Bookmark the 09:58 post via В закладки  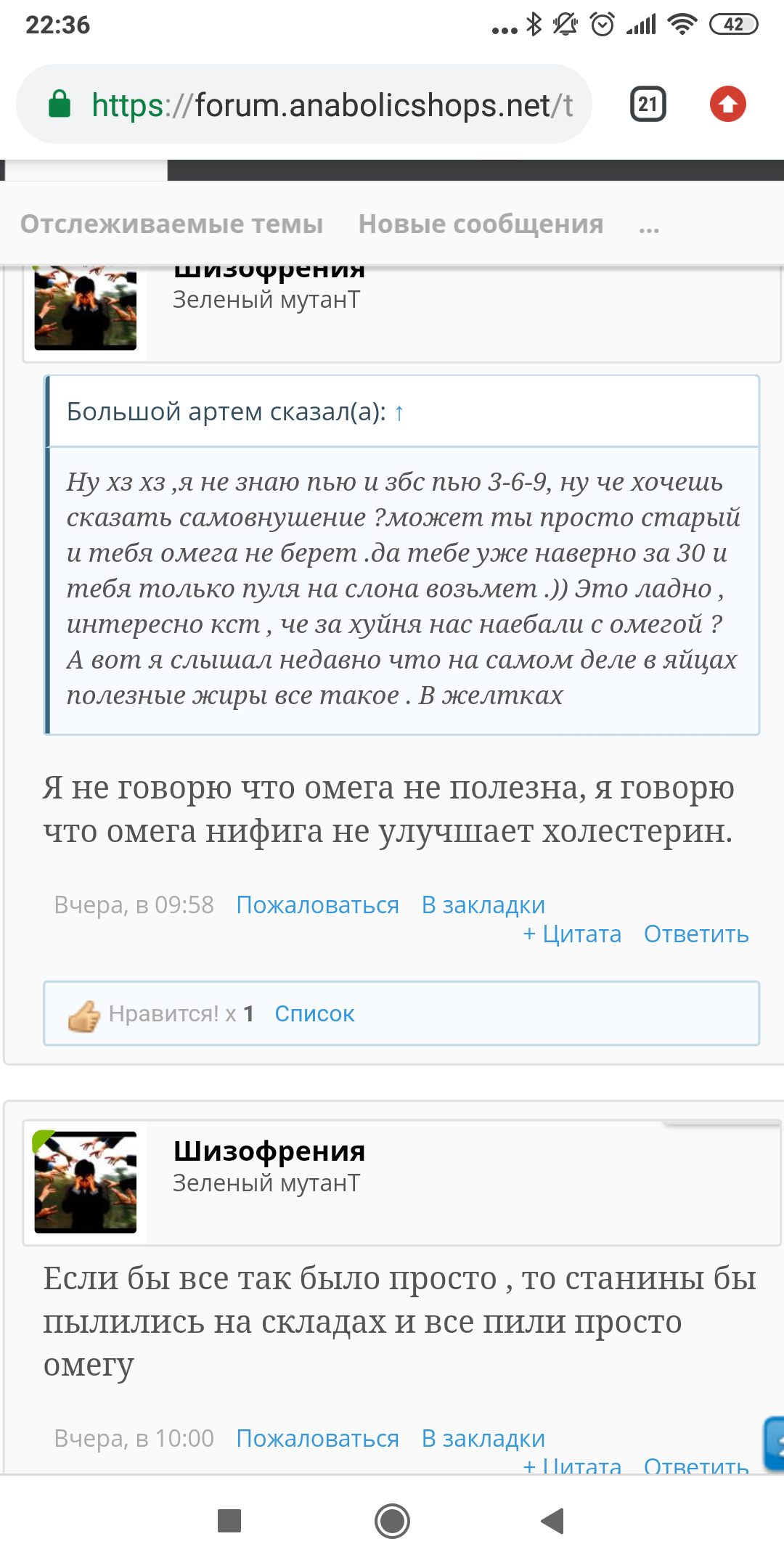(x=483, y=905)
